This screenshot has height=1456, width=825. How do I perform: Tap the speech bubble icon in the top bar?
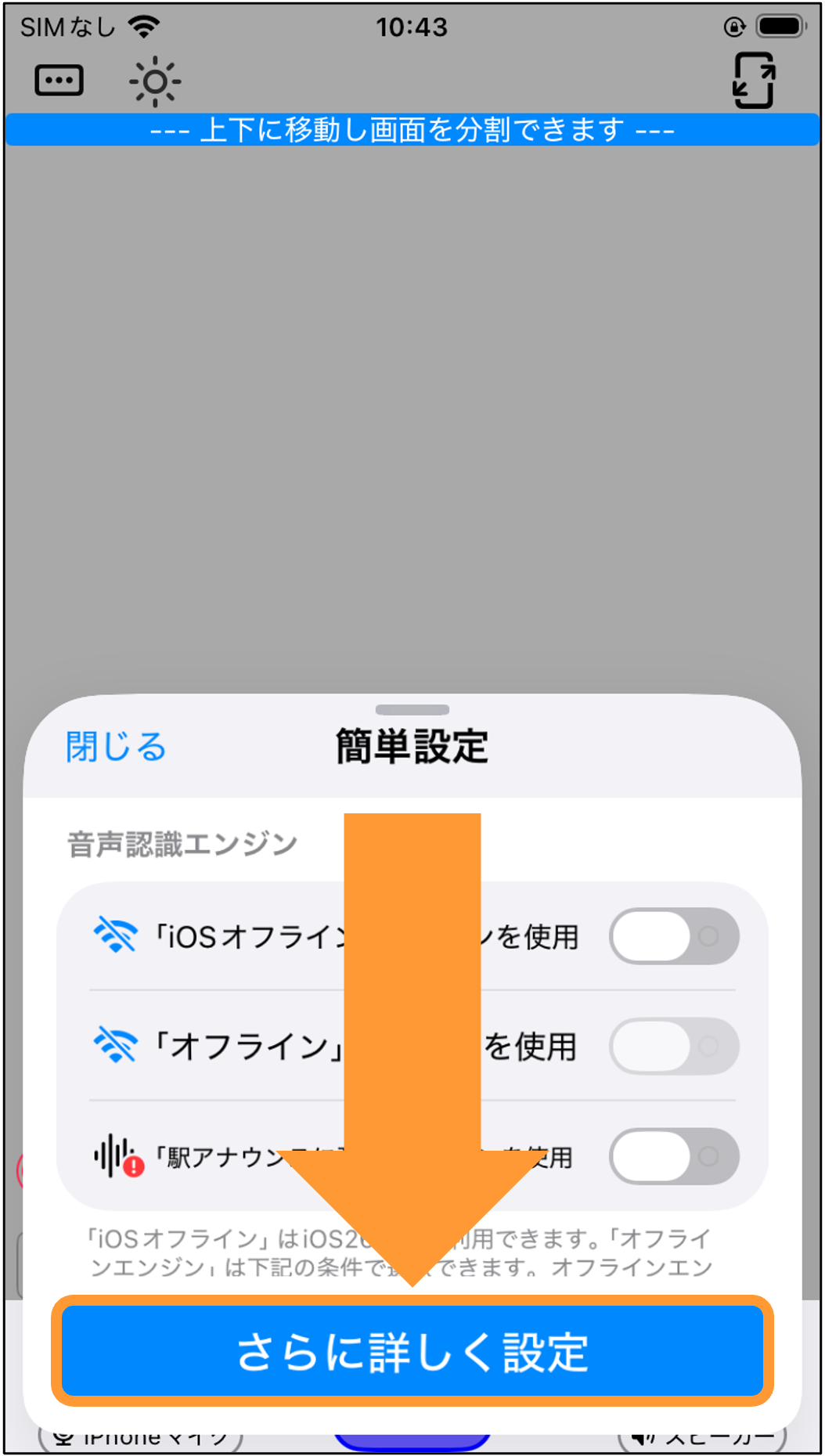pyautogui.click(x=59, y=80)
